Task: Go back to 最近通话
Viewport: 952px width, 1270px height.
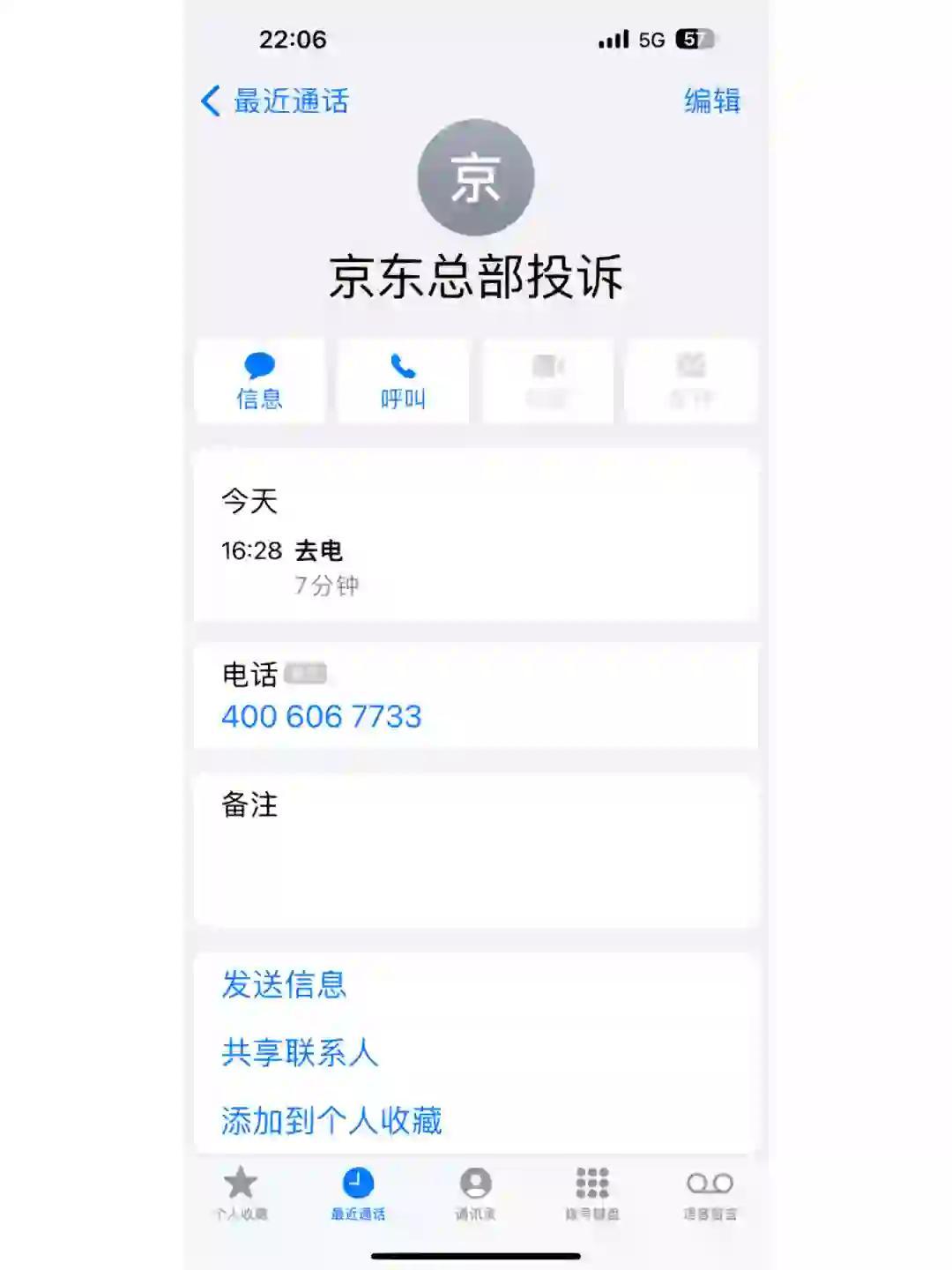Action: click(x=275, y=101)
